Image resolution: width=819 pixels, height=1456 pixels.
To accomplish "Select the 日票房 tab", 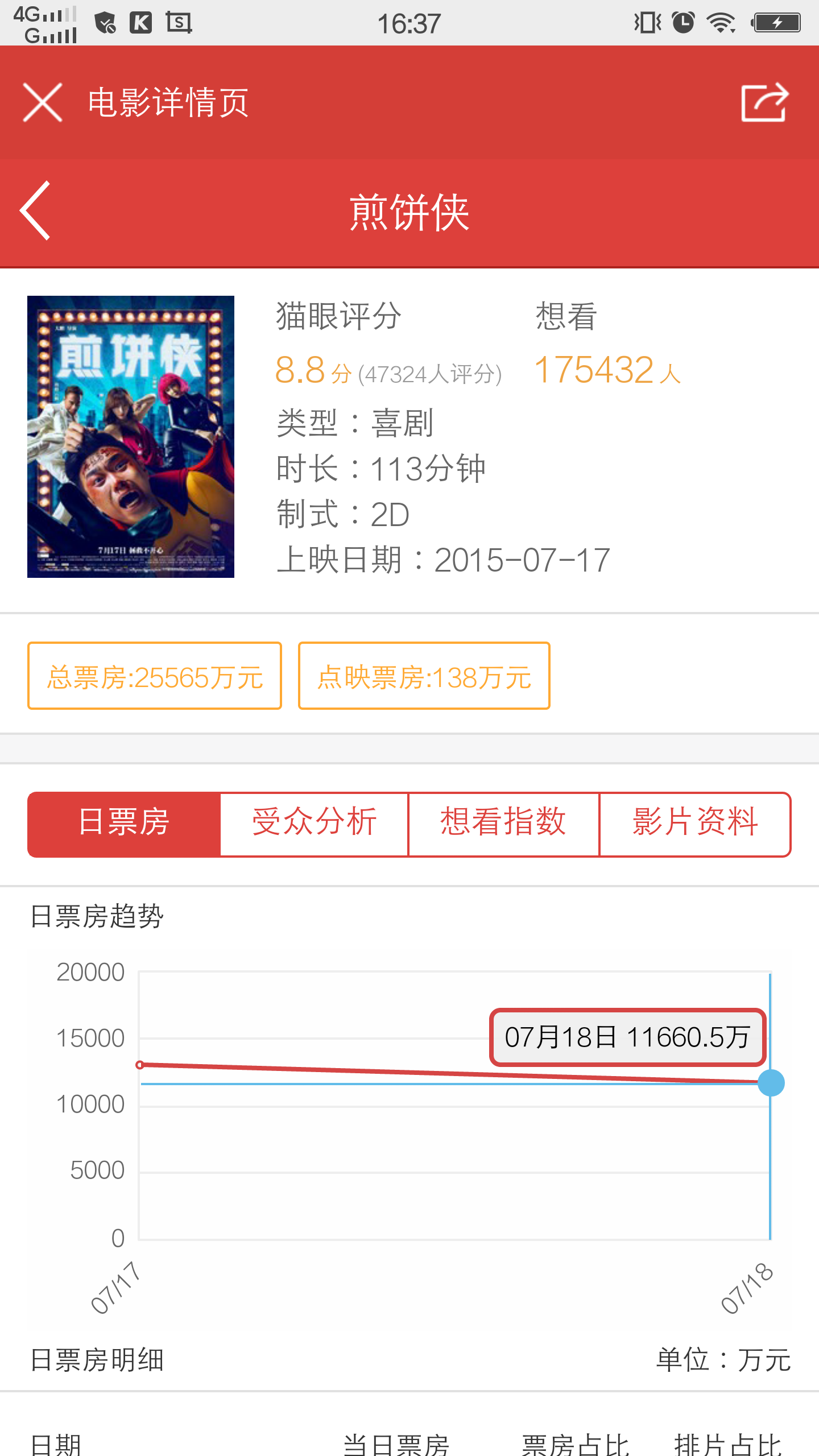I will click(x=124, y=824).
